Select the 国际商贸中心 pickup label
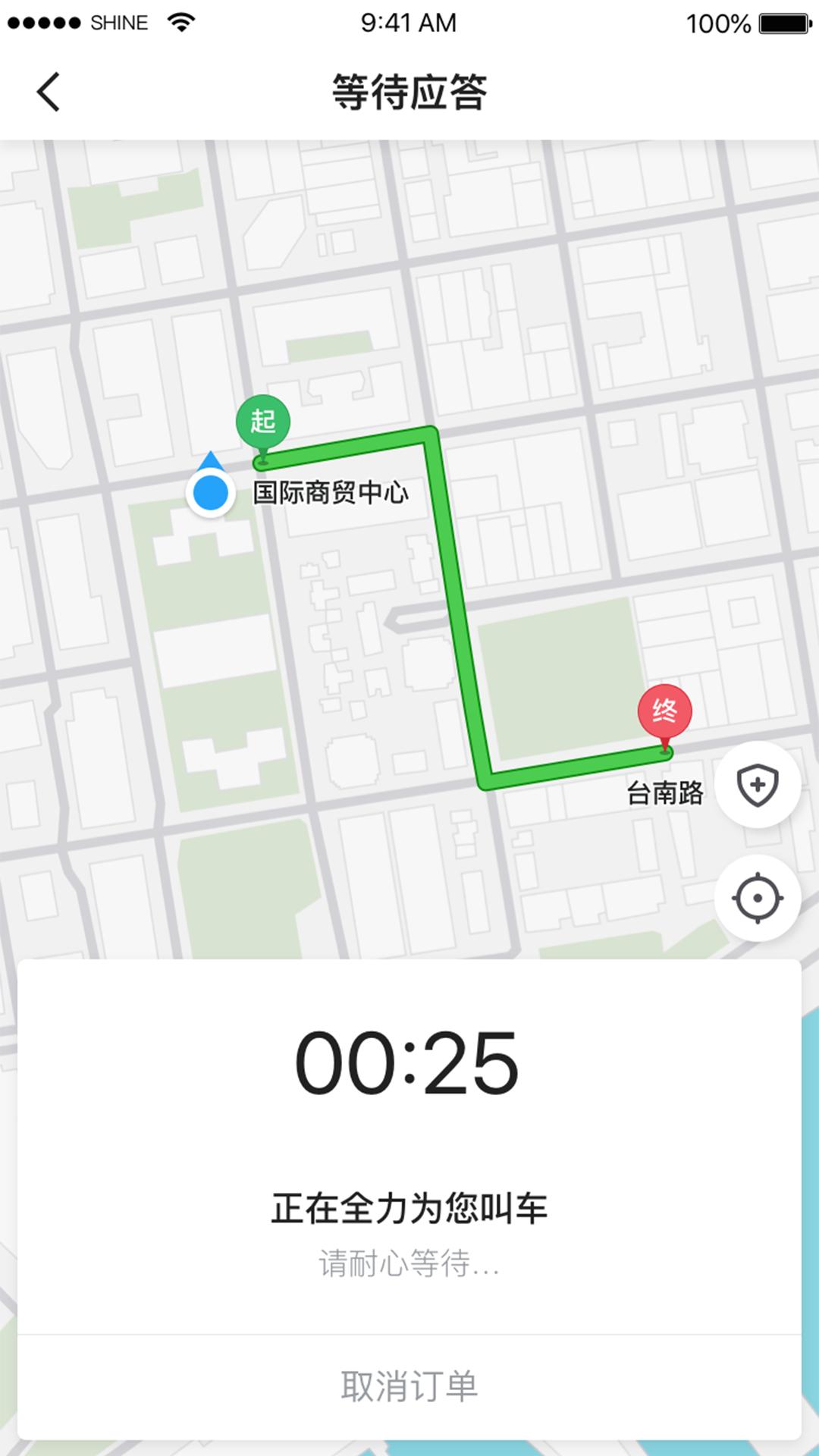This screenshot has width=819, height=1456. pyautogui.click(x=330, y=491)
